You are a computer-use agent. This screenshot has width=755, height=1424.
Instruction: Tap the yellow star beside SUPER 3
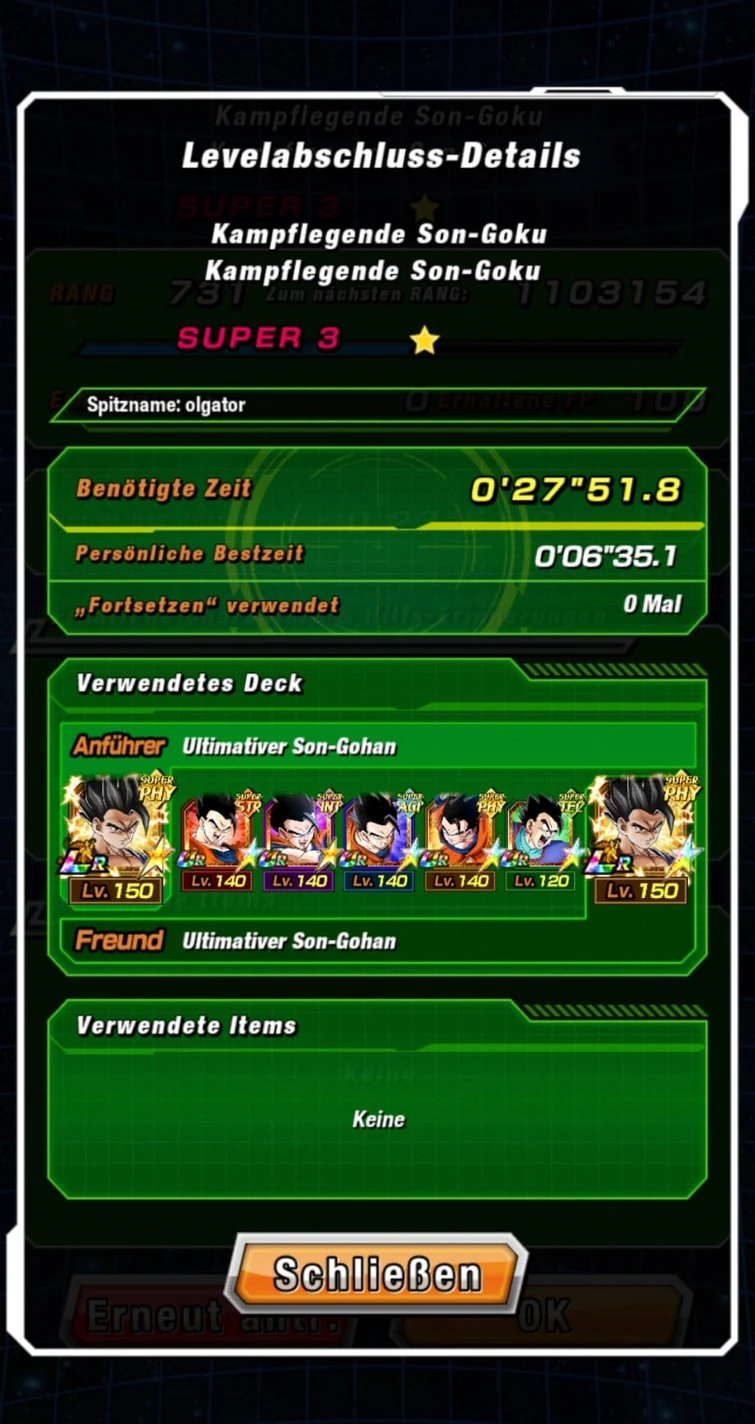coord(425,339)
